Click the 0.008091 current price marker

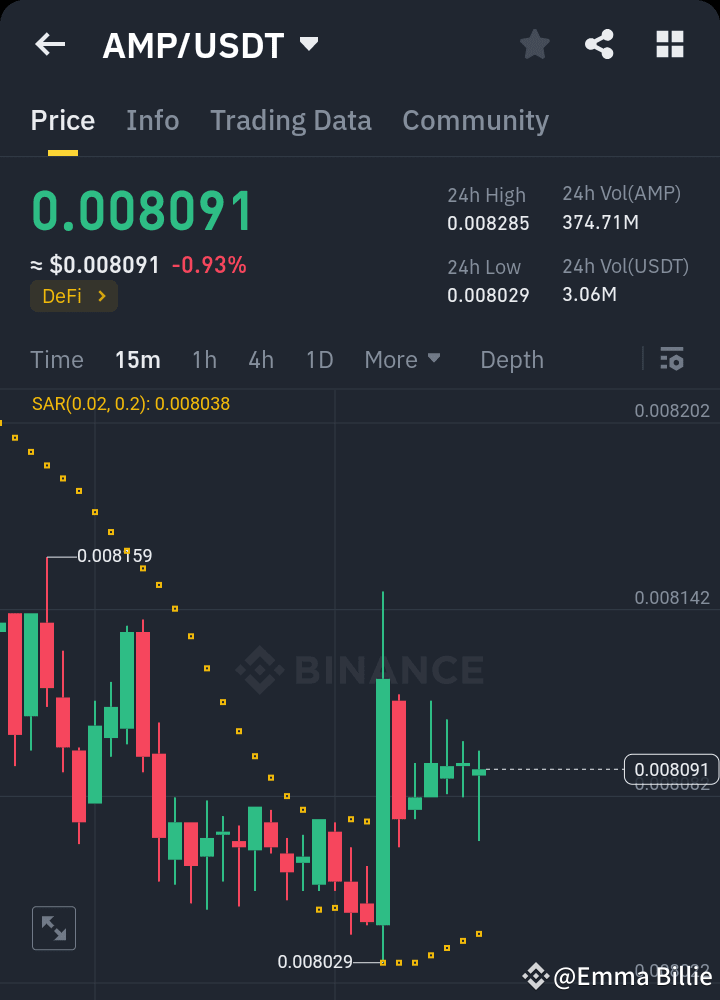point(672,770)
